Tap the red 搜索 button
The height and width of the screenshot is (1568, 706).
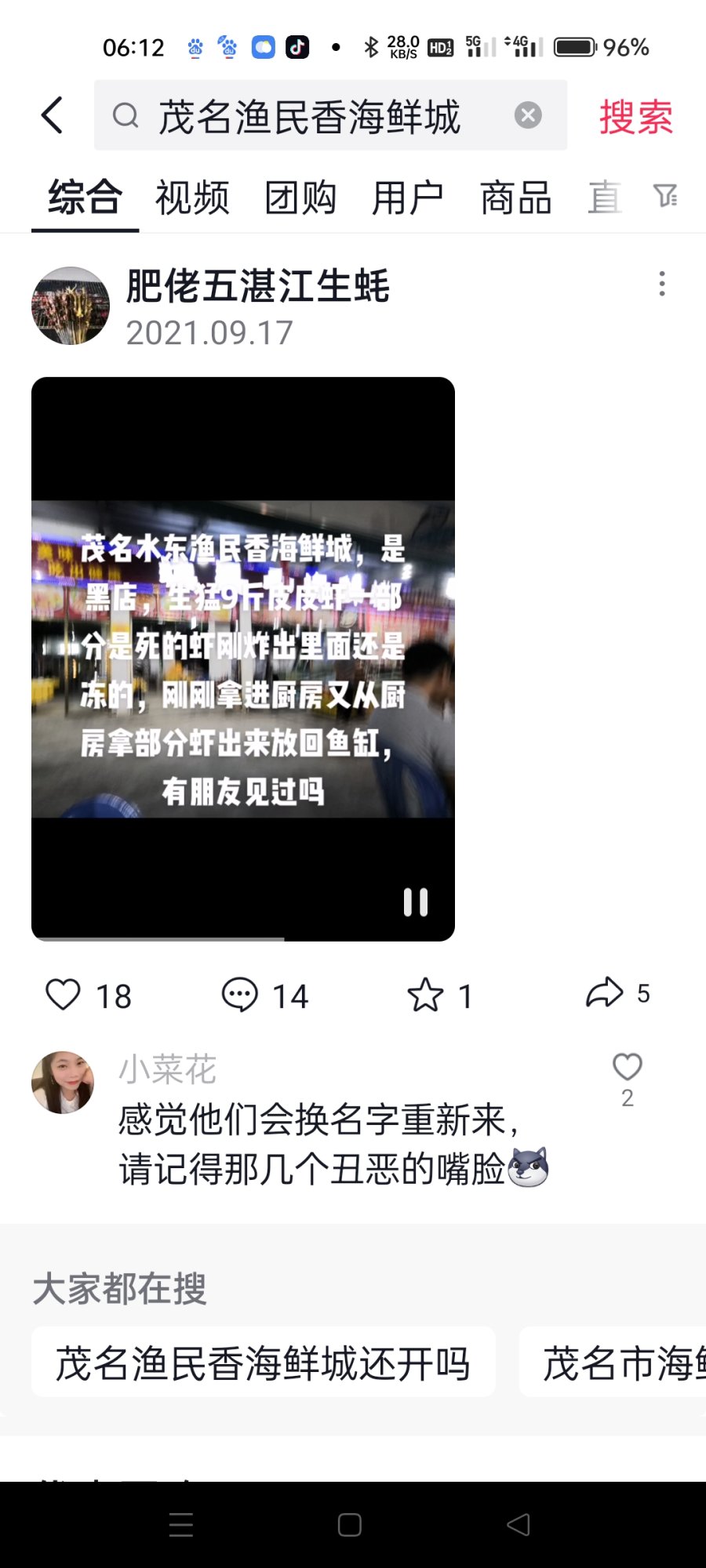635,117
